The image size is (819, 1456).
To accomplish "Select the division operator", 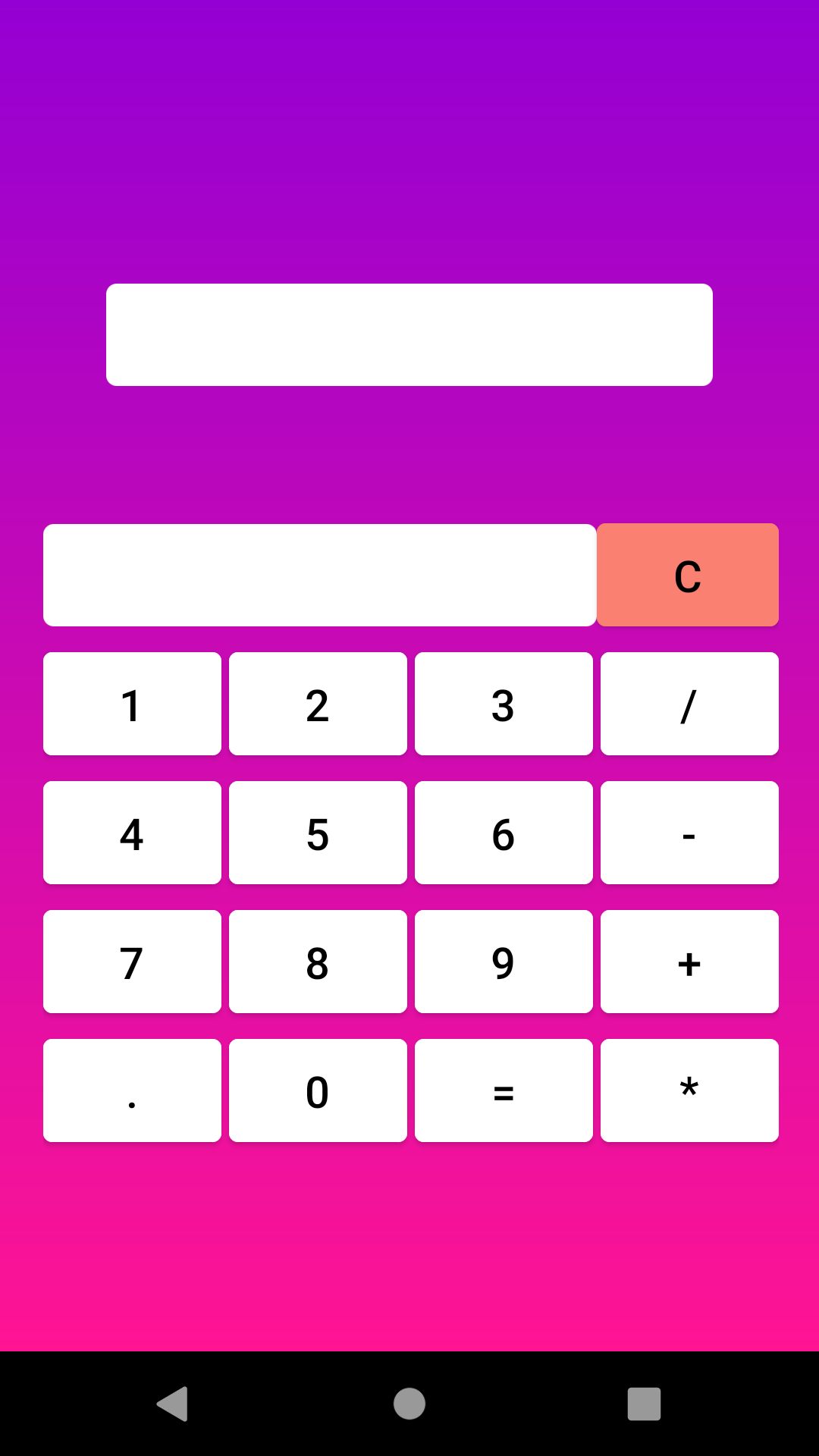I will pyautogui.click(x=689, y=704).
